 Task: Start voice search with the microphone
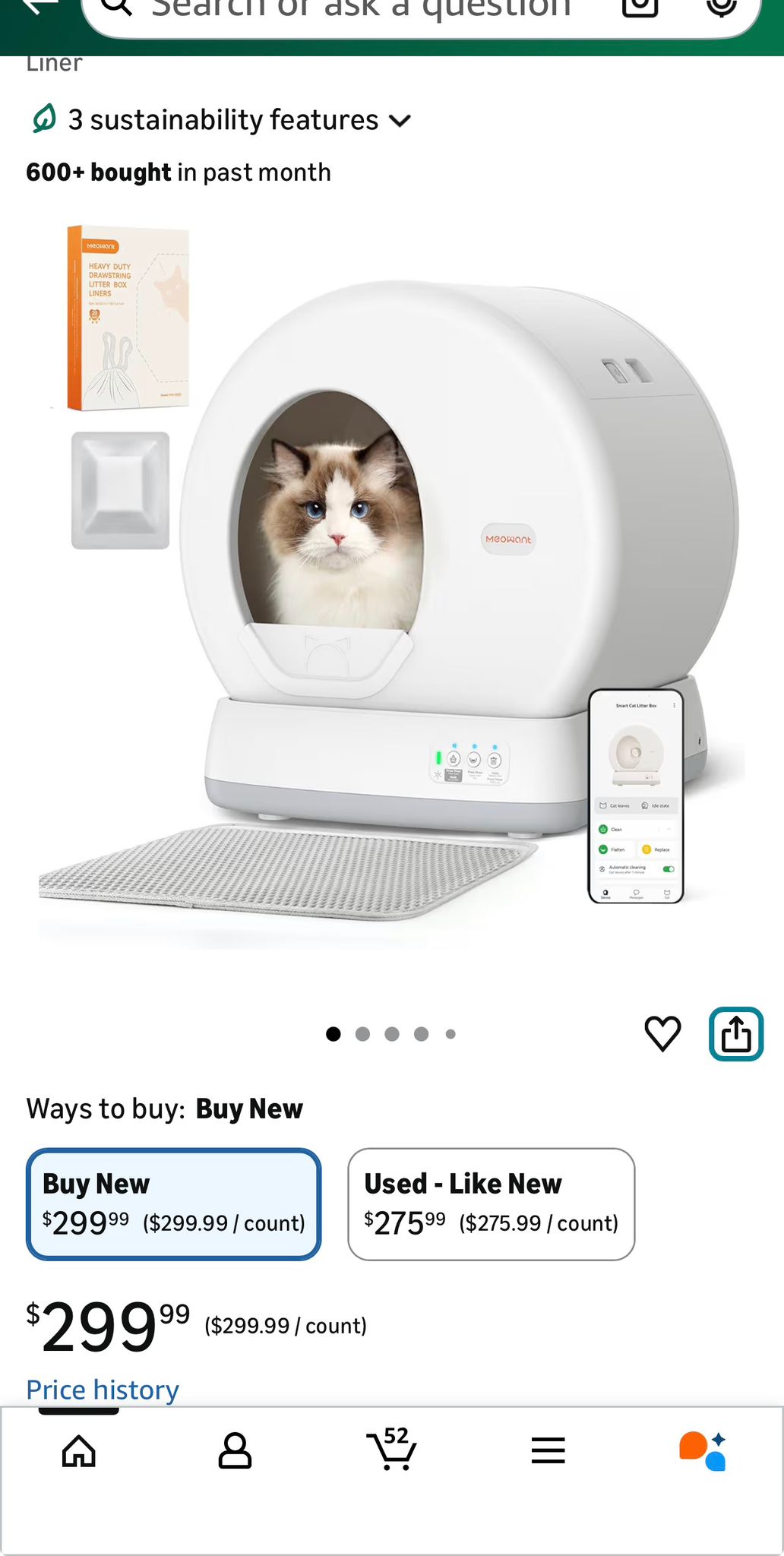tap(720, 8)
